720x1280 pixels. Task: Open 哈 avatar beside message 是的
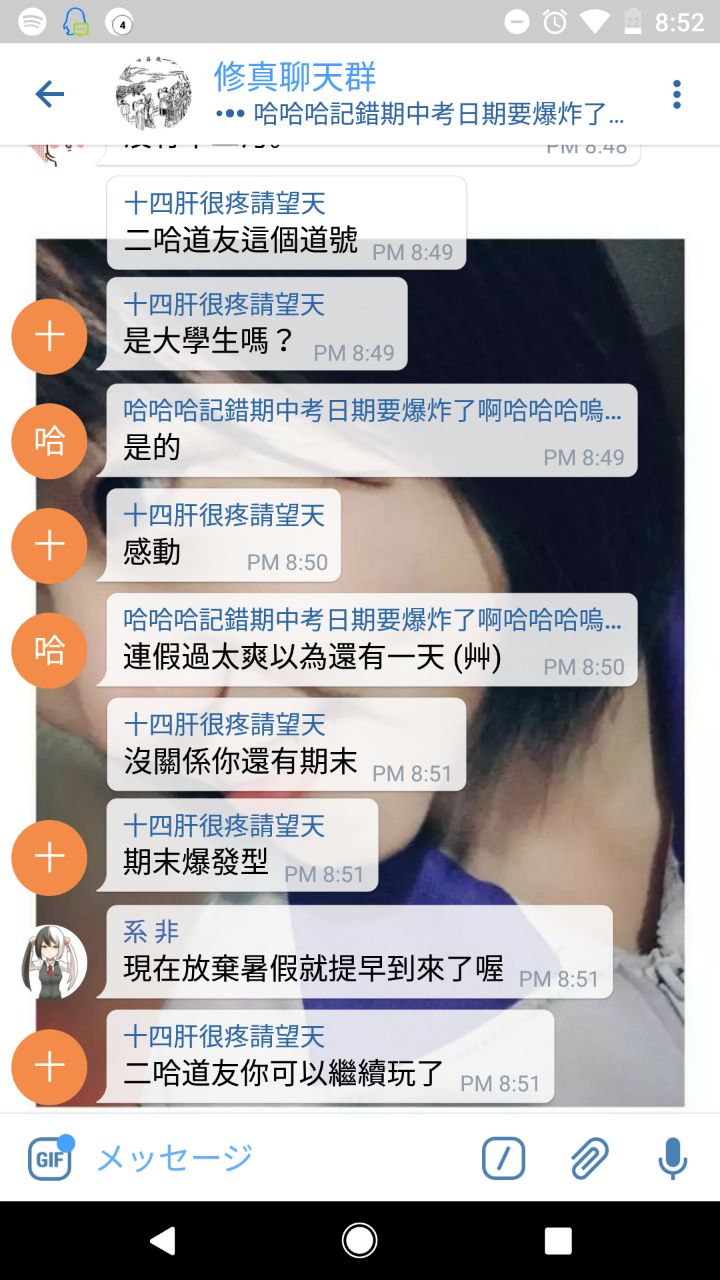click(x=49, y=441)
